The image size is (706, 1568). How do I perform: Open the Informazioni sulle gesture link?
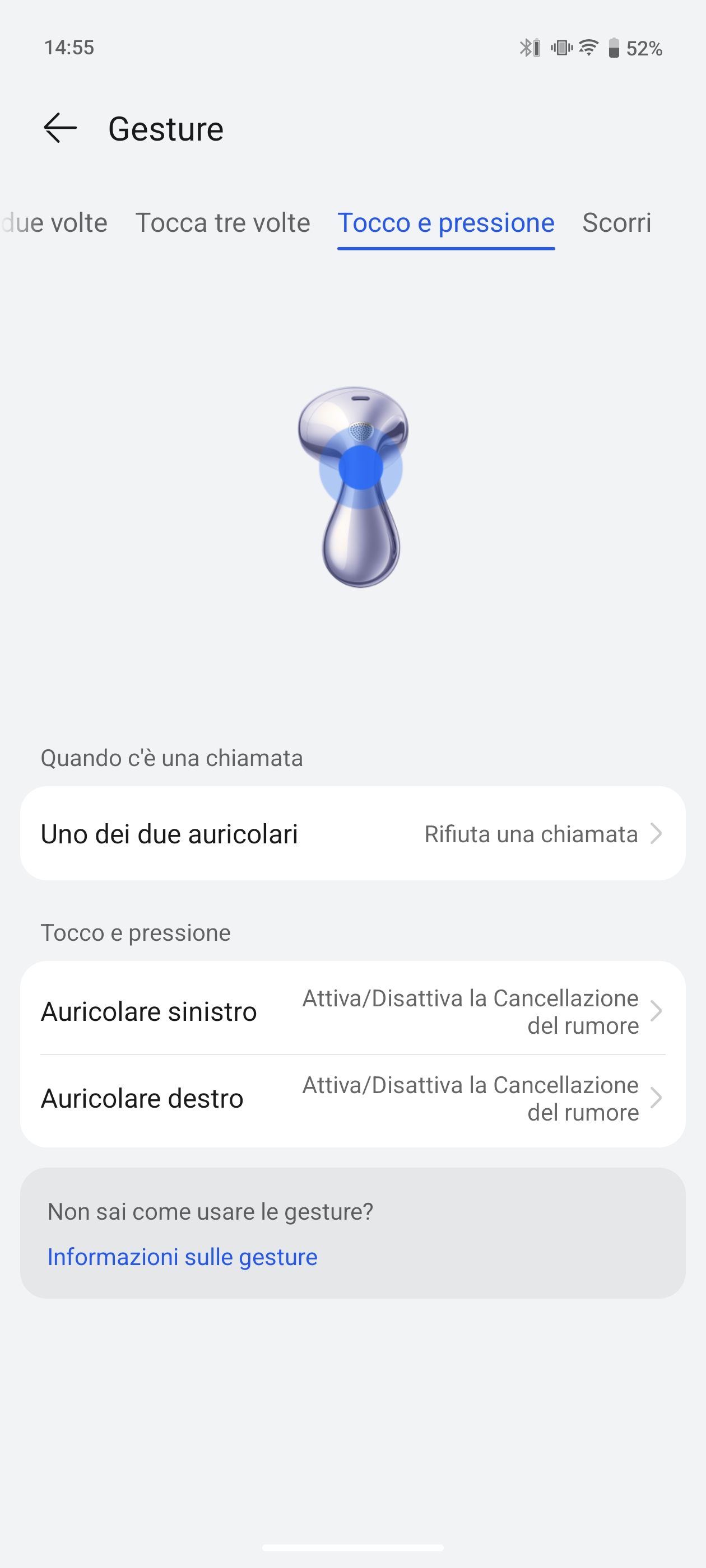(x=183, y=1257)
